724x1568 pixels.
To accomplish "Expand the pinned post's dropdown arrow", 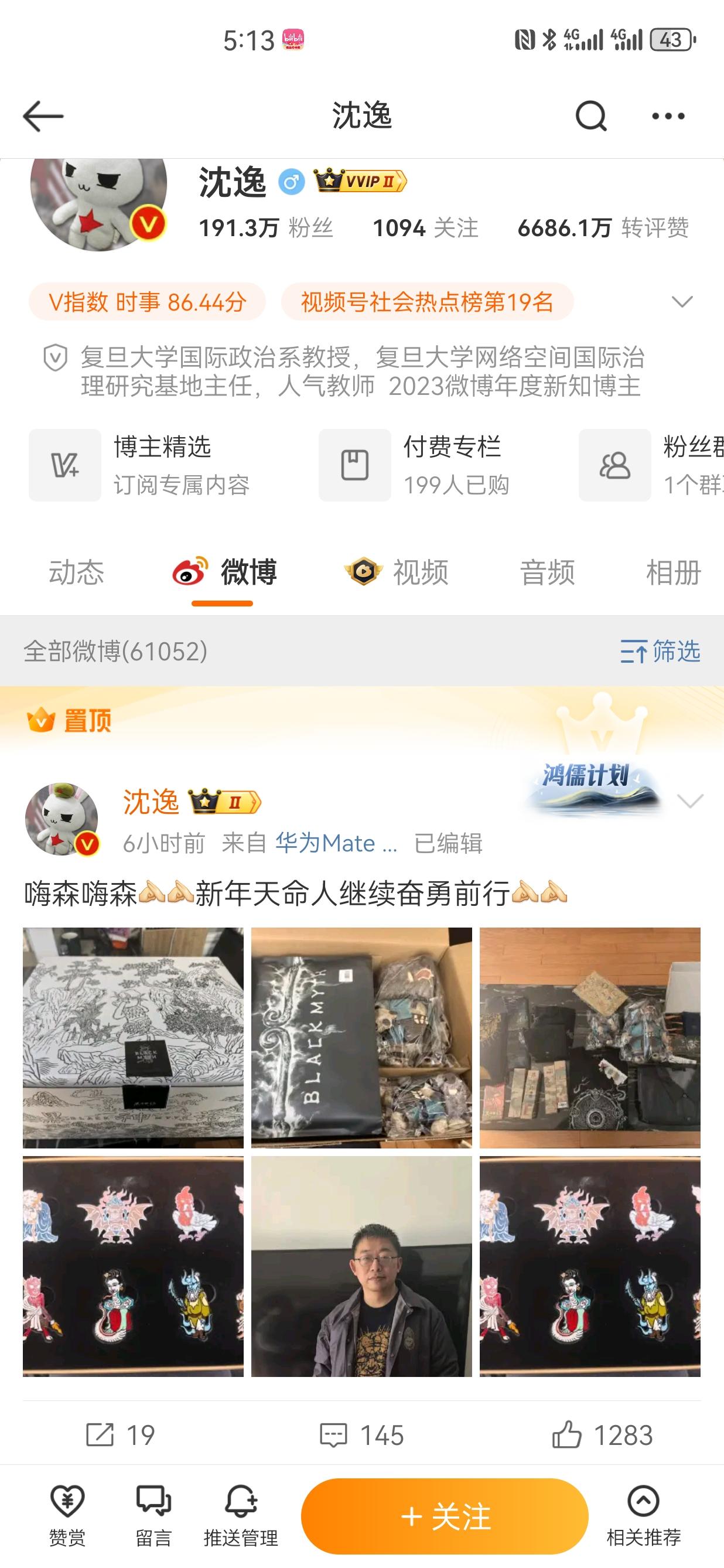I will point(689,801).
